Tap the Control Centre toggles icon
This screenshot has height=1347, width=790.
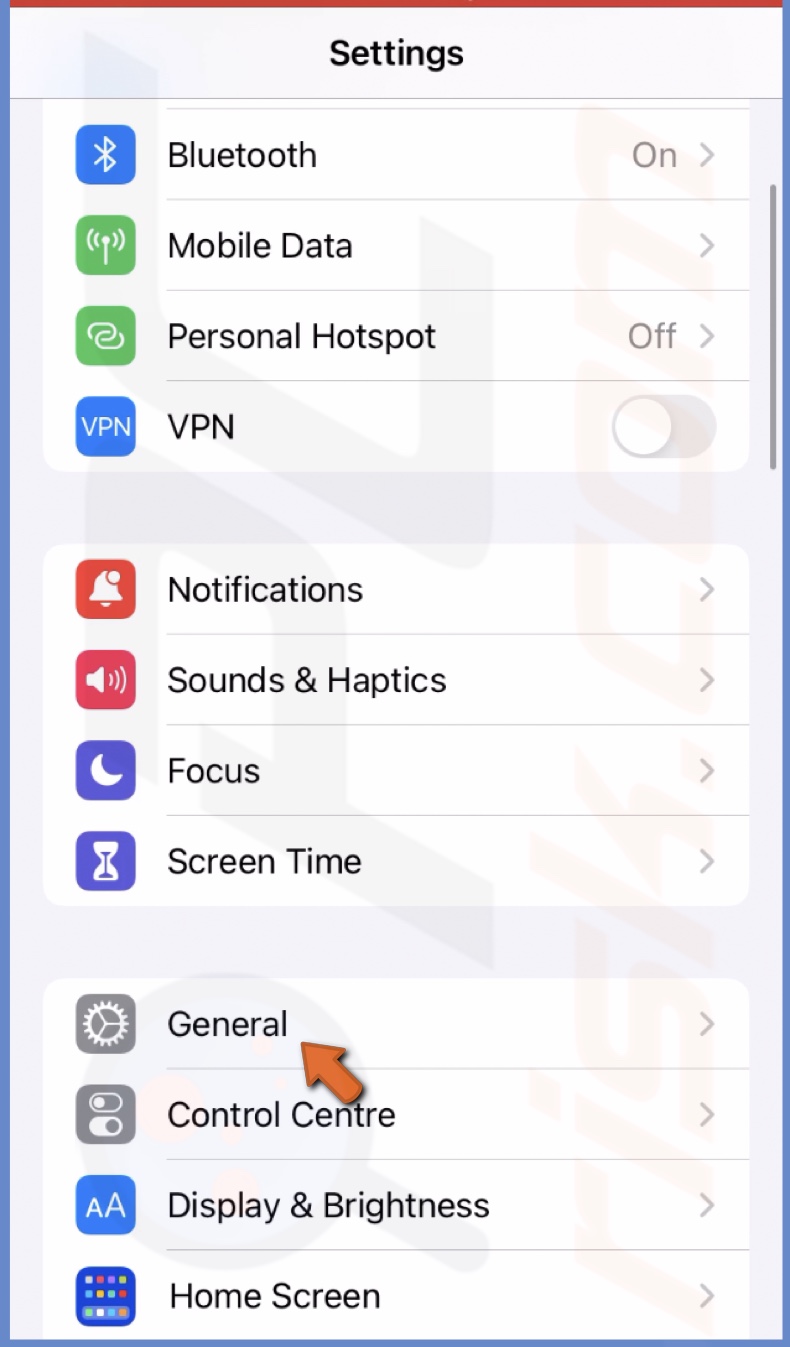[105, 1115]
